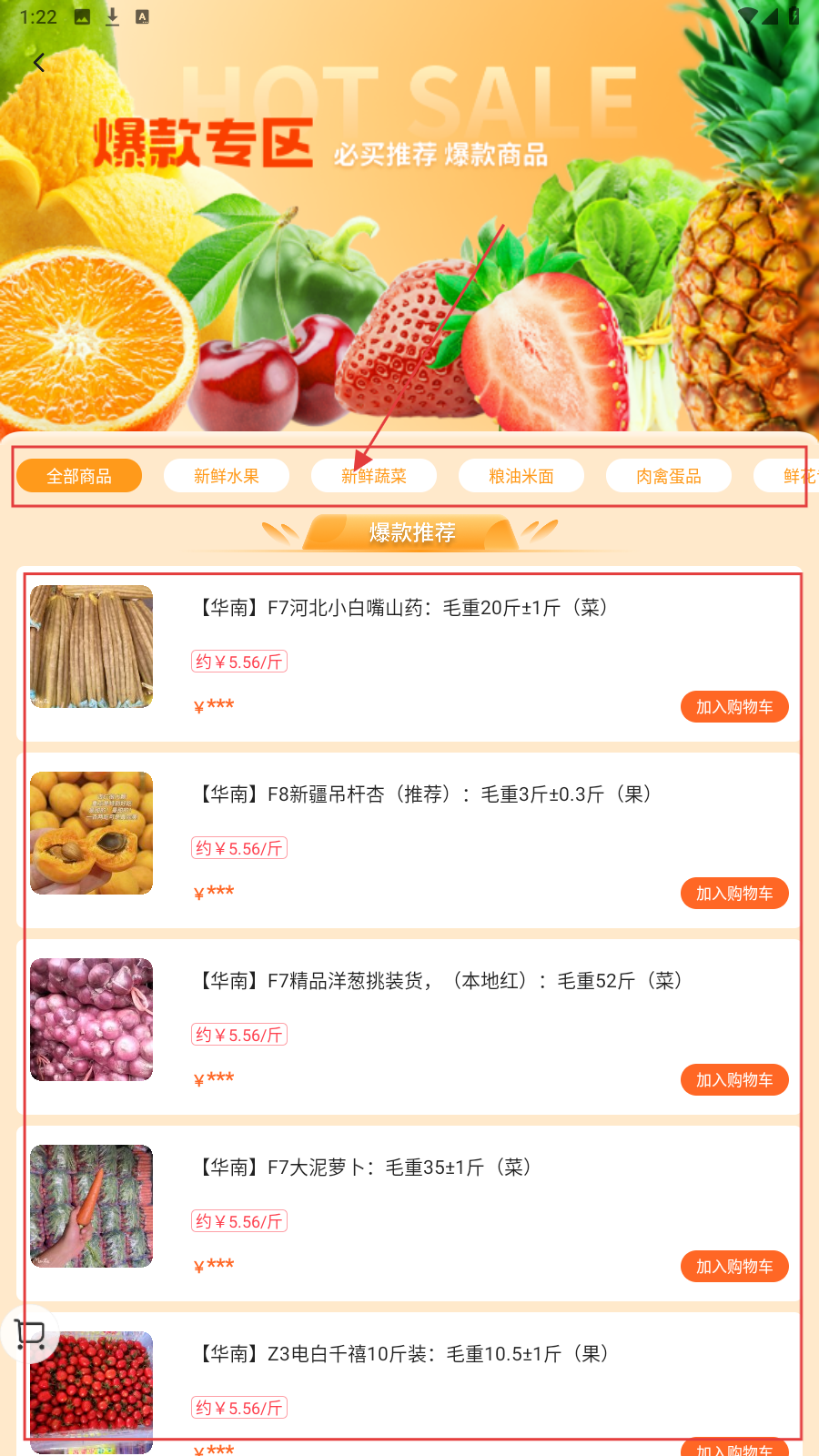The width and height of the screenshot is (819, 1456).
Task: Select the 全部商品 category tab
Action: pos(79,476)
